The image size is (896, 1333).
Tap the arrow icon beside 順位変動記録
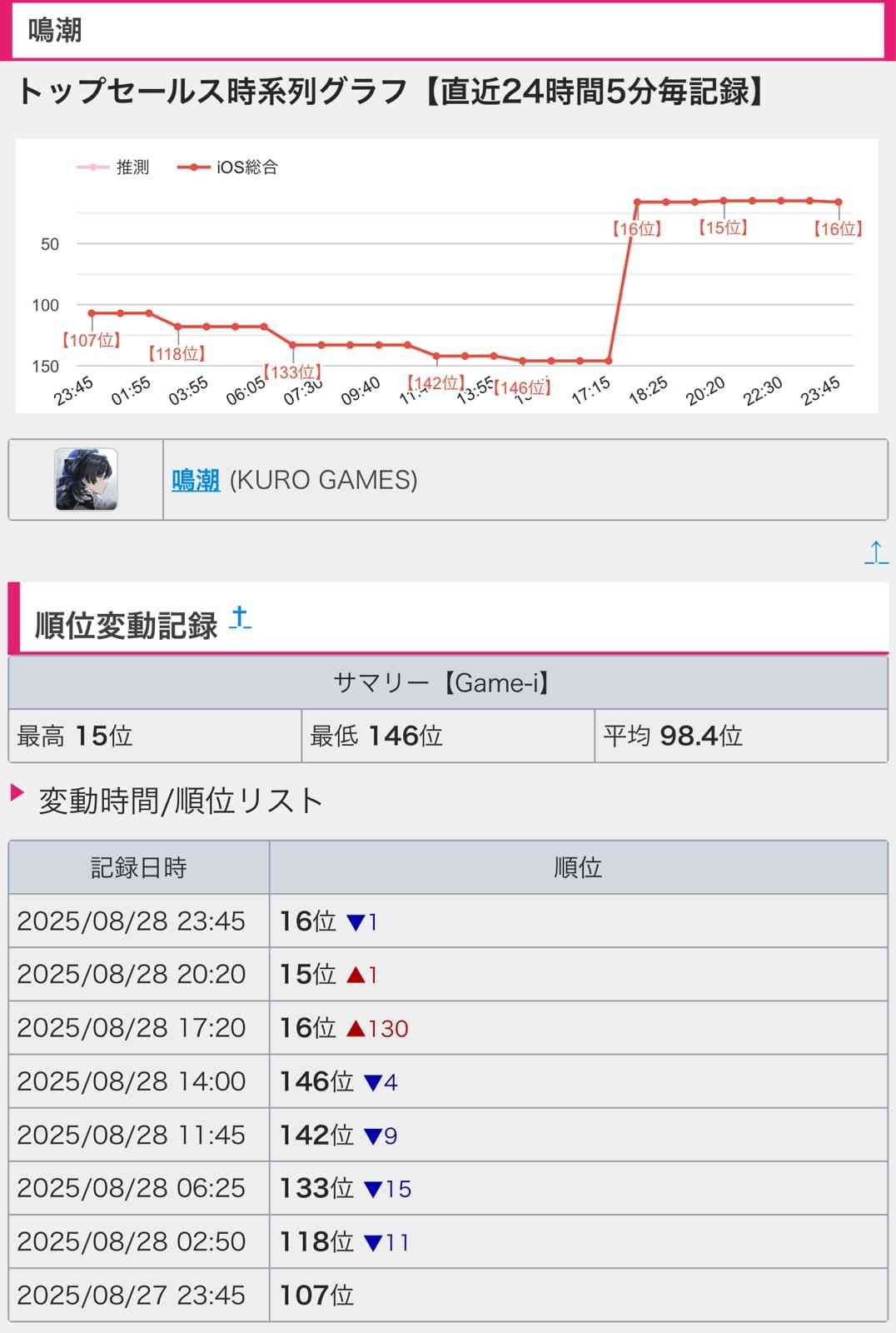tap(240, 618)
